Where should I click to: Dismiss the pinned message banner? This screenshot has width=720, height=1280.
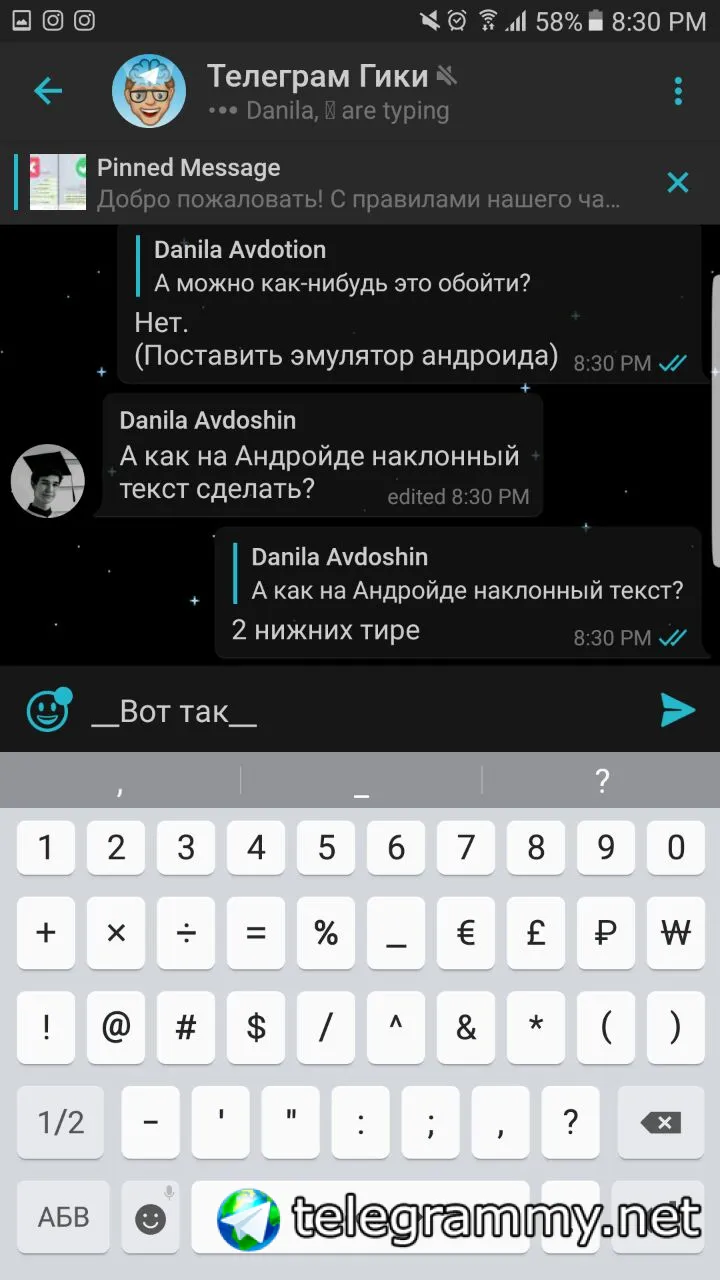click(x=678, y=182)
